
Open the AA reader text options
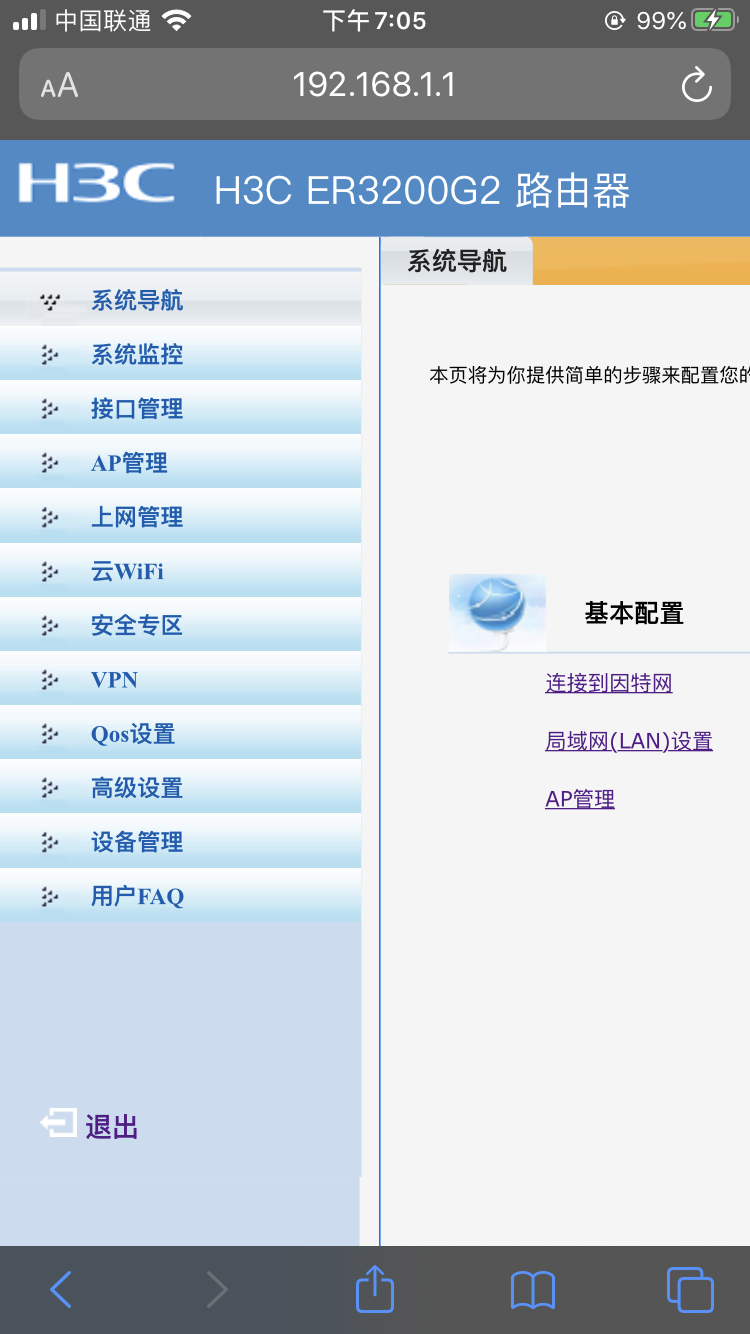pyautogui.click(x=59, y=86)
